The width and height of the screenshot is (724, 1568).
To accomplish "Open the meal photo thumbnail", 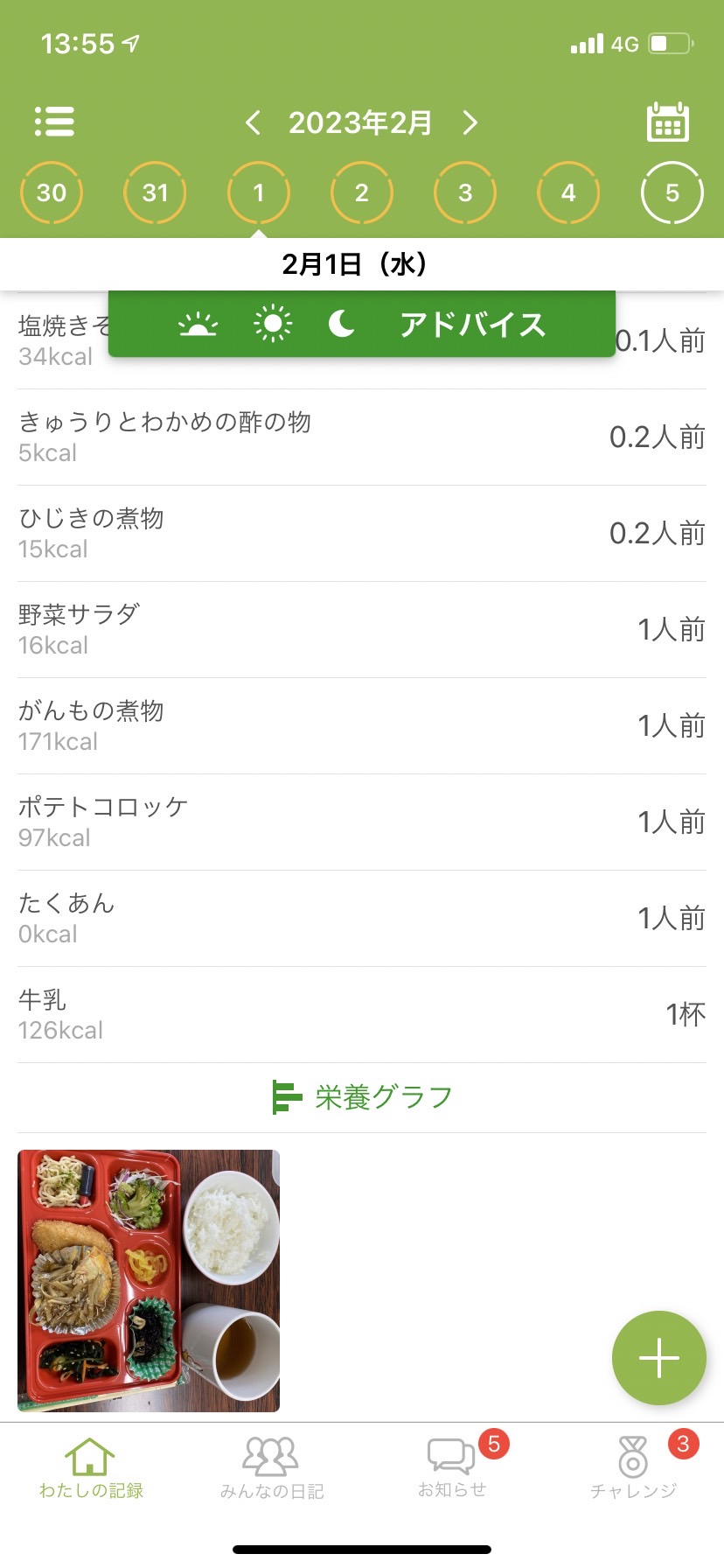I will click(149, 1280).
